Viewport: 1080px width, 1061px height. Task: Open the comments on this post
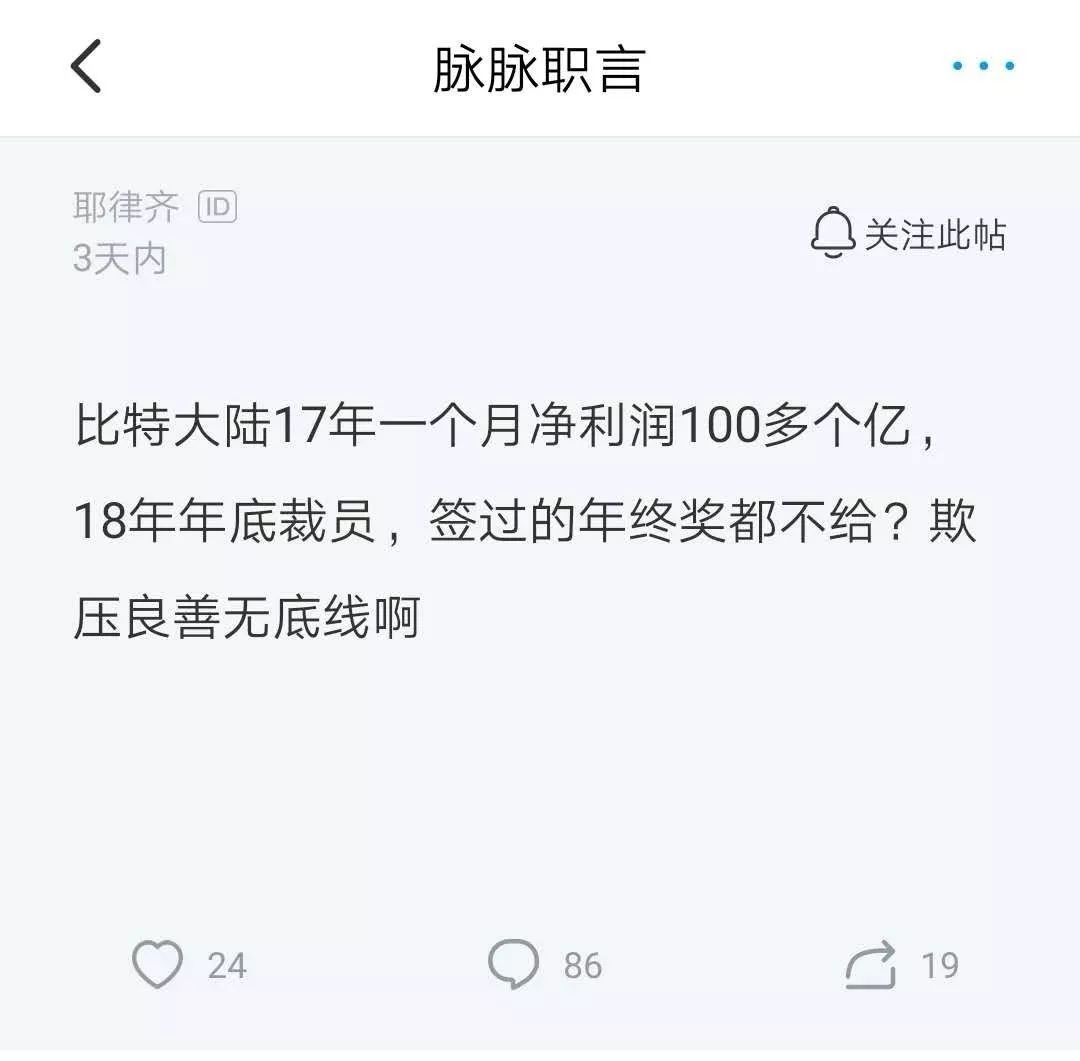pos(513,965)
